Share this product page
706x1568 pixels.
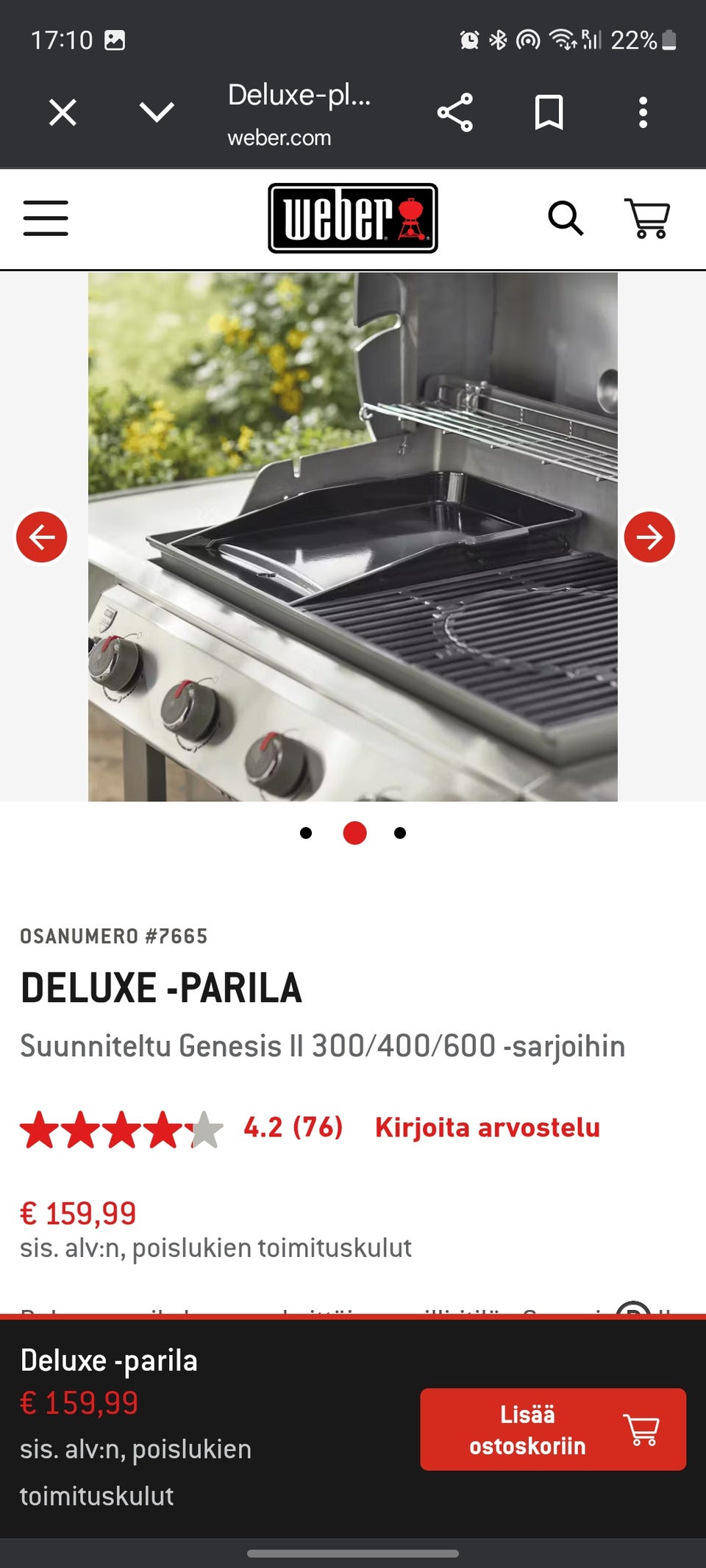click(x=455, y=111)
